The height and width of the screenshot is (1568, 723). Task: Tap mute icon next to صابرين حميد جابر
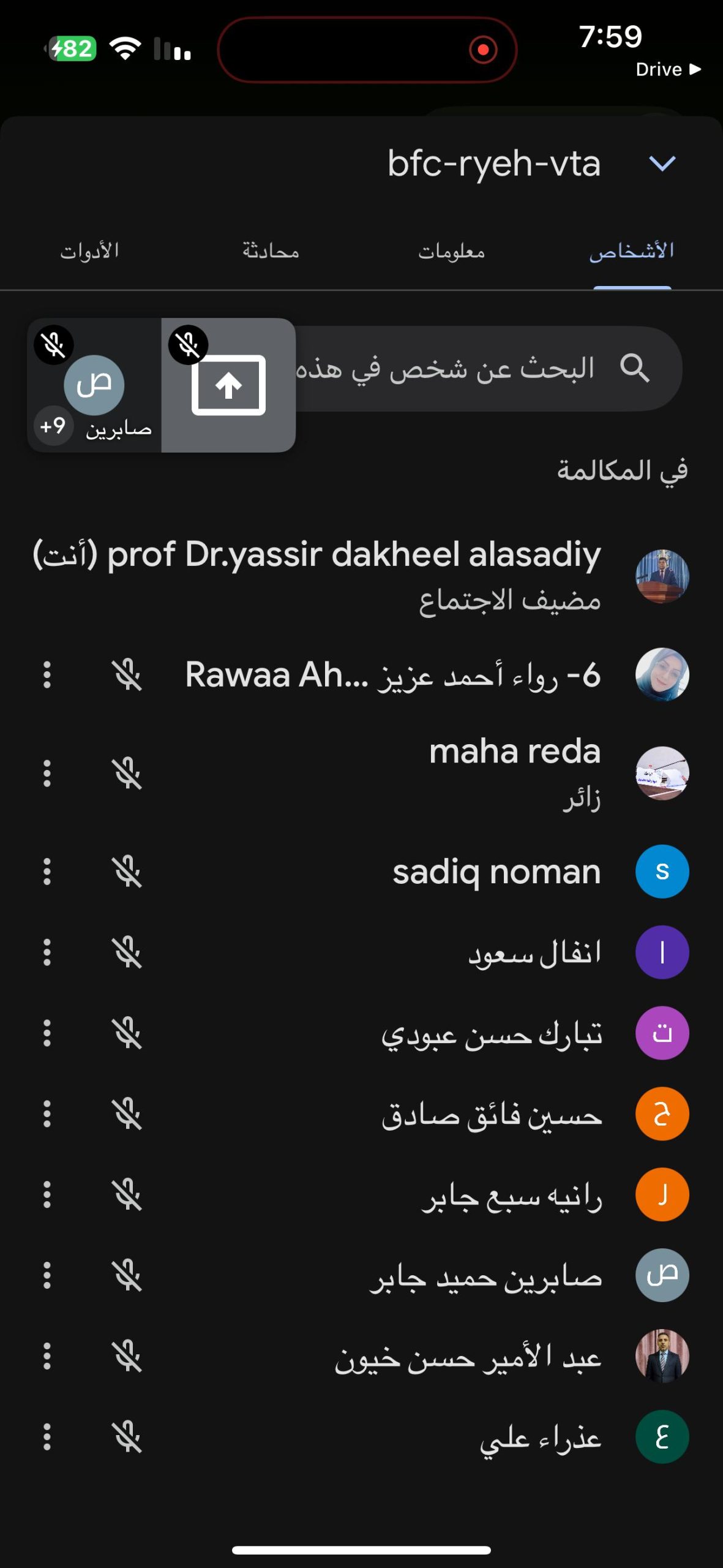click(x=127, y=1276)
